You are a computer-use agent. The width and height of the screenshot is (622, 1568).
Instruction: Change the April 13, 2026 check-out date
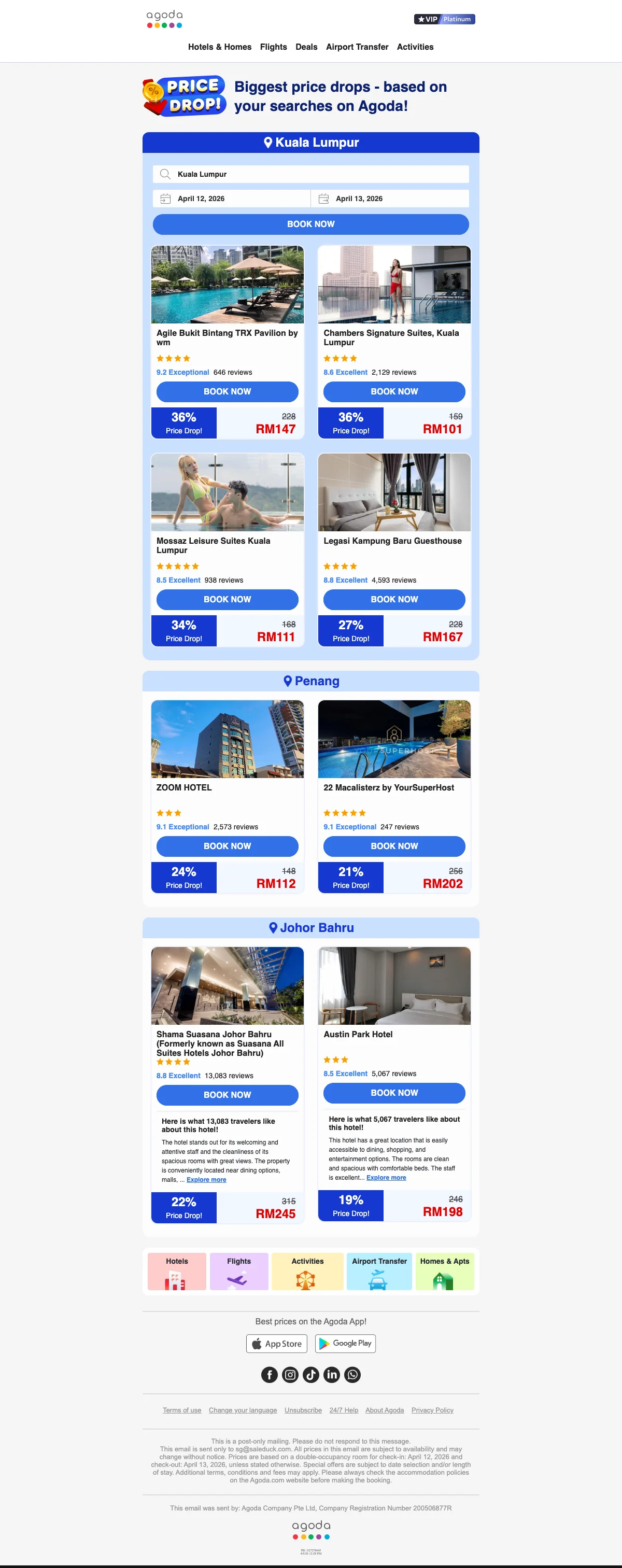click(389, 199)
